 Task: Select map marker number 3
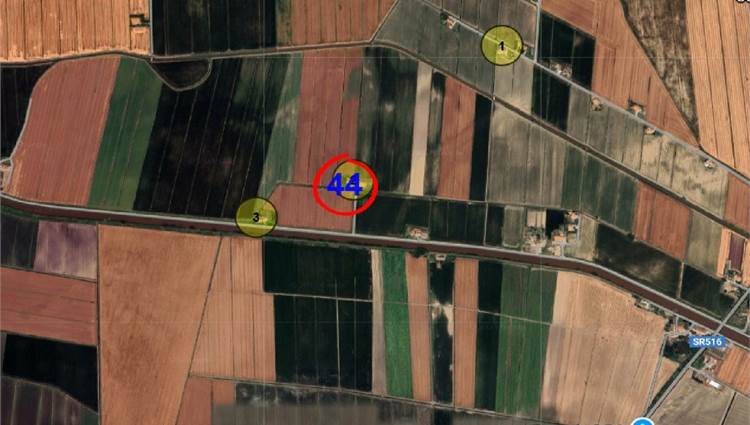(x=256, y=217)
